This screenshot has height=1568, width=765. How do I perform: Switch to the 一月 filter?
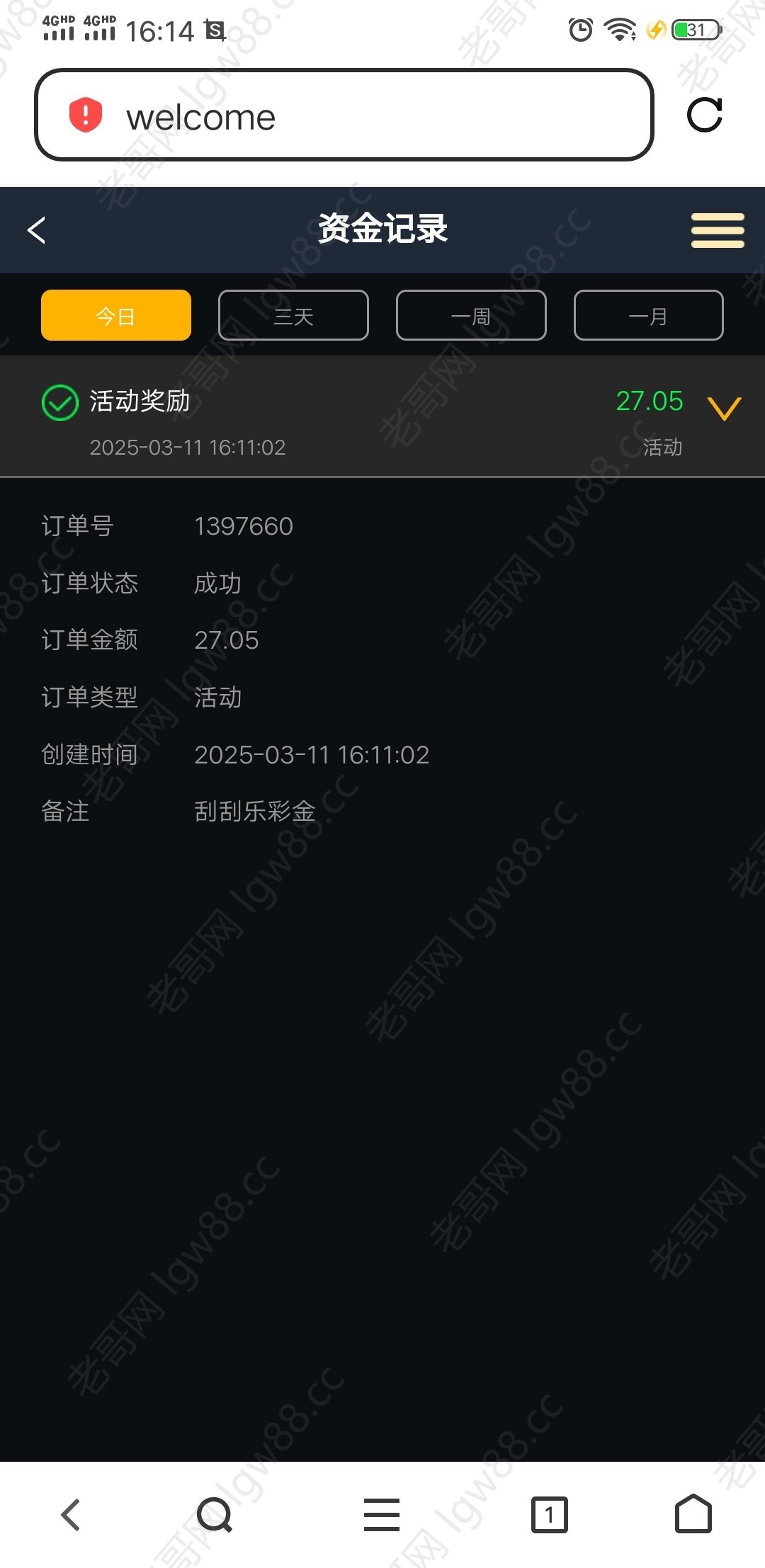click(648, 316)
